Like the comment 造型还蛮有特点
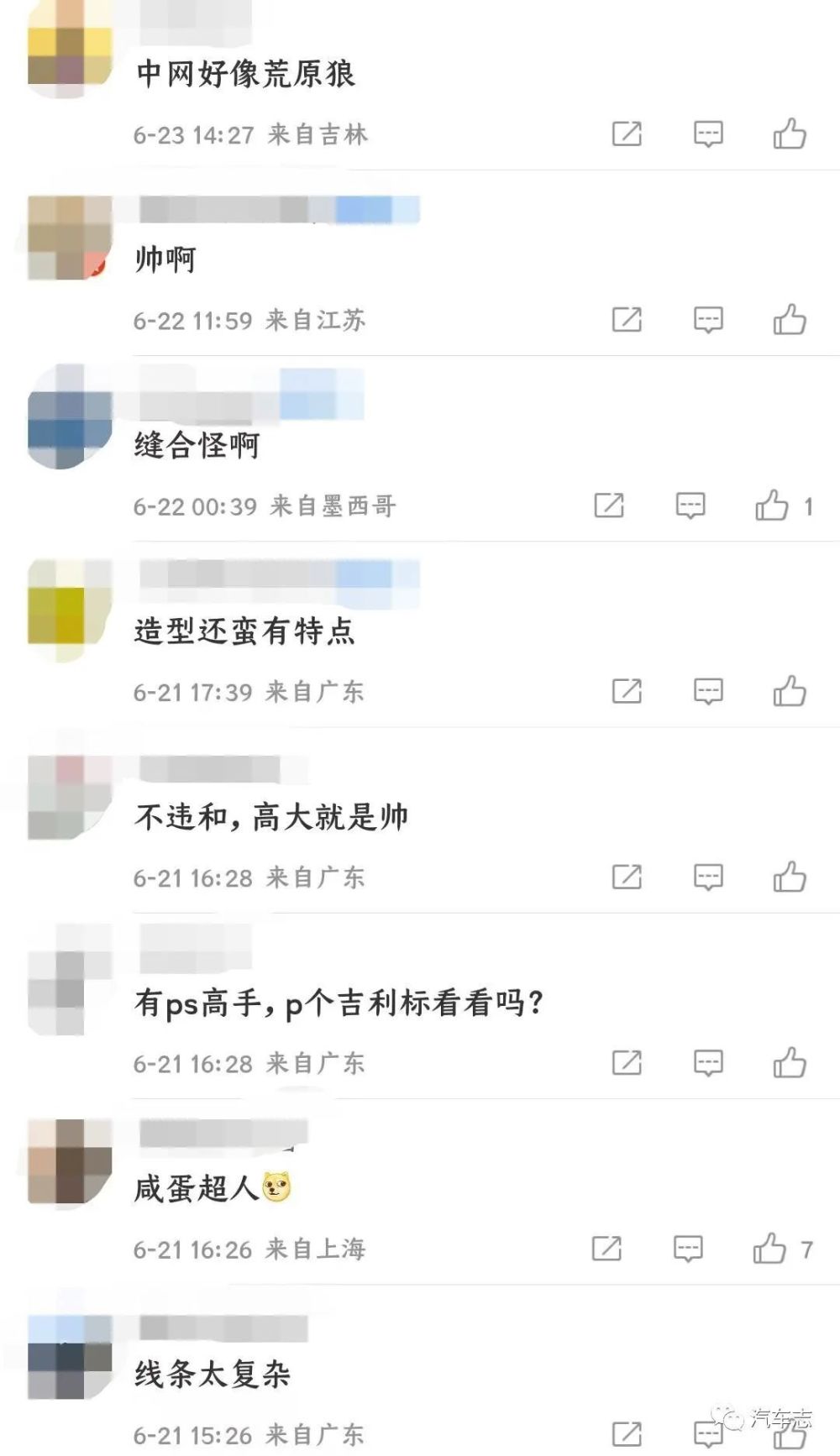 click(790, 692)
